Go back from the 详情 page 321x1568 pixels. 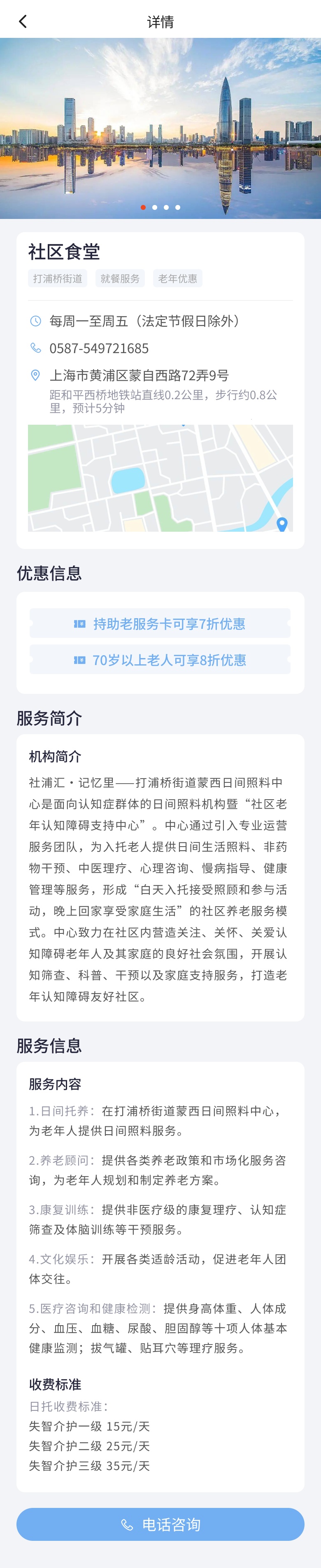tap(23, 22)
